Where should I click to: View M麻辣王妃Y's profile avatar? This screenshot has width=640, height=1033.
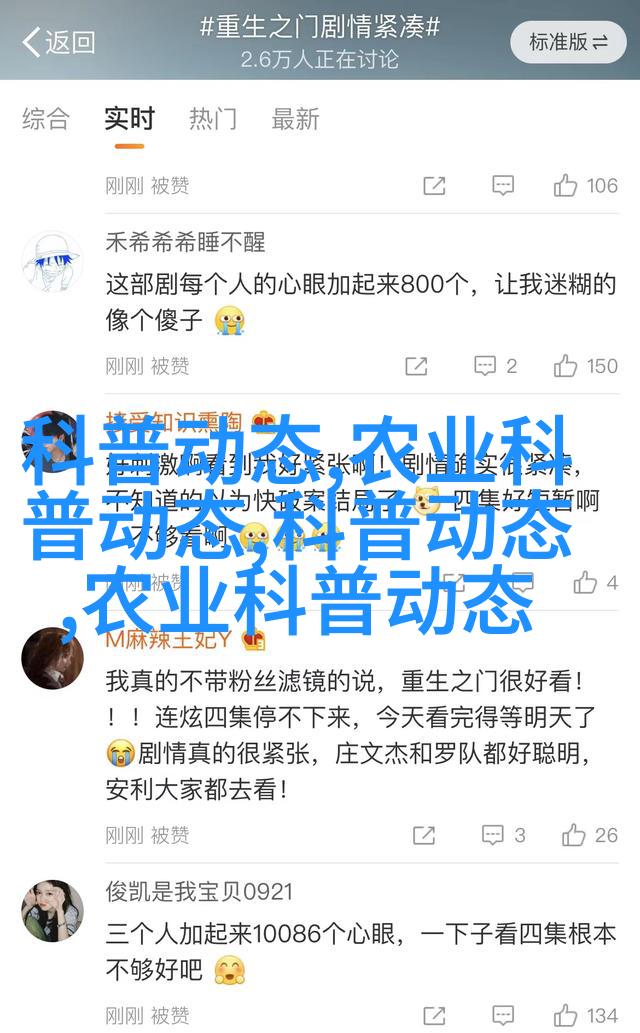click(x=52, y=658)
